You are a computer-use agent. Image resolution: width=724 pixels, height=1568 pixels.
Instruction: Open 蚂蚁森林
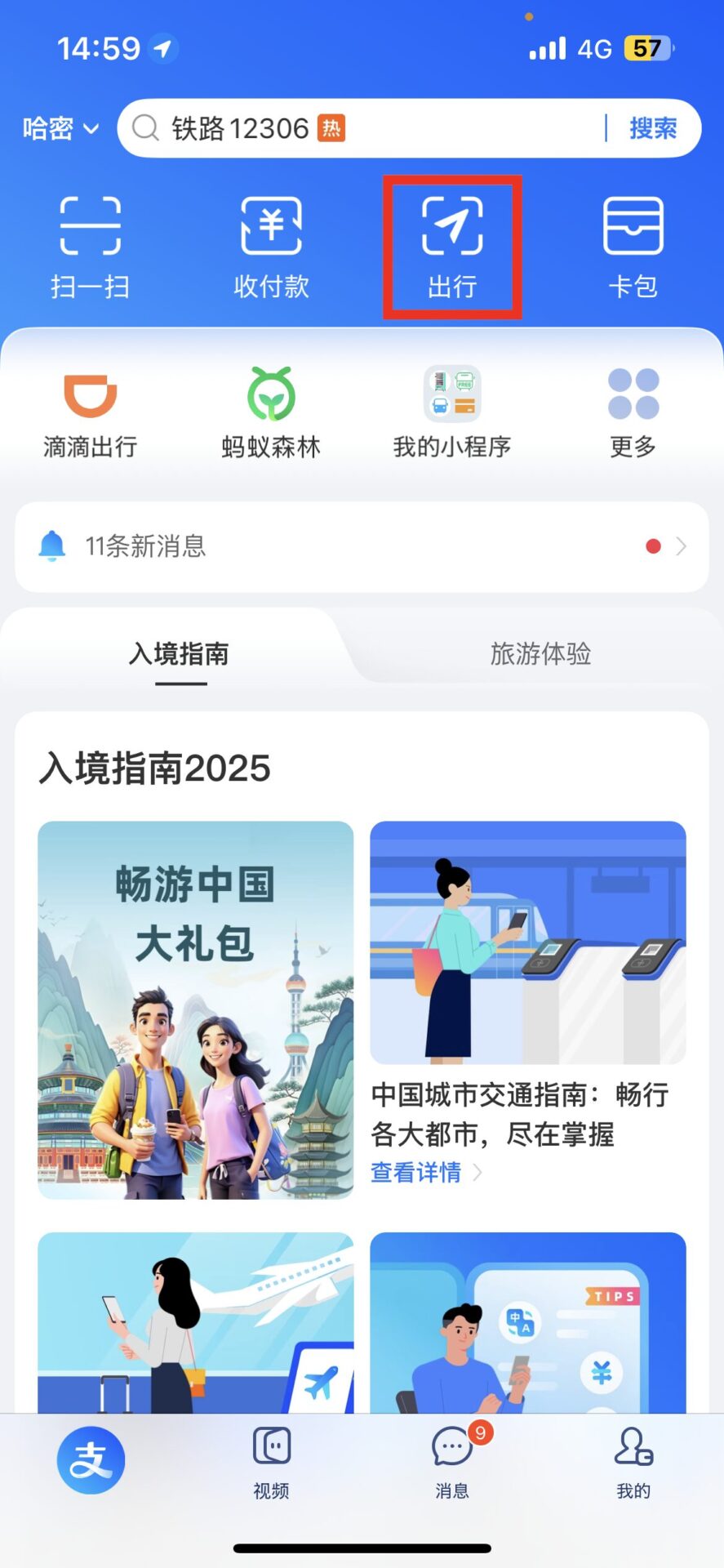[271, 412]
